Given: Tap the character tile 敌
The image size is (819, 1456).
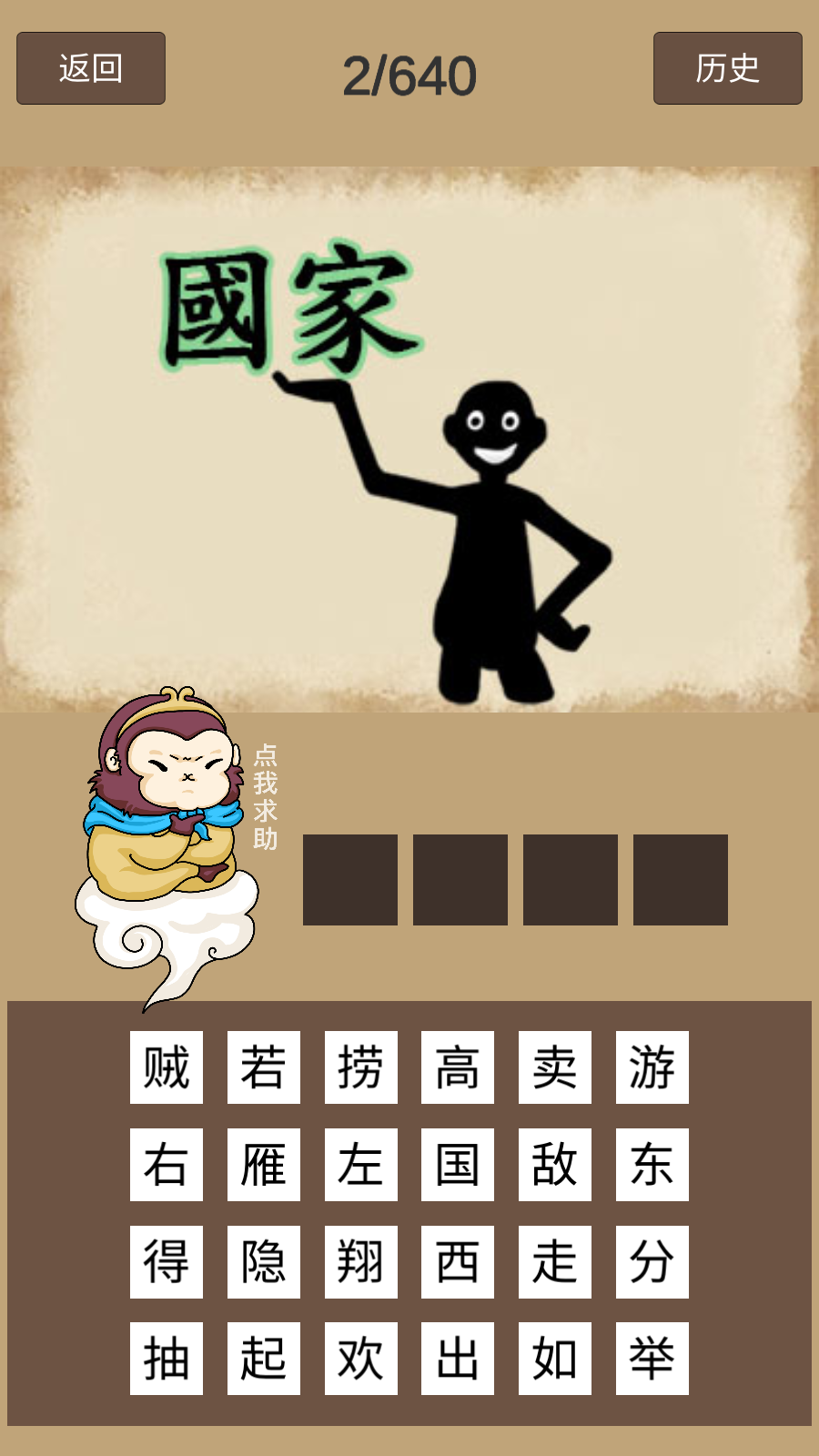Looking at the screenshot, I should pyautogui.click(x=555, y=1164).
